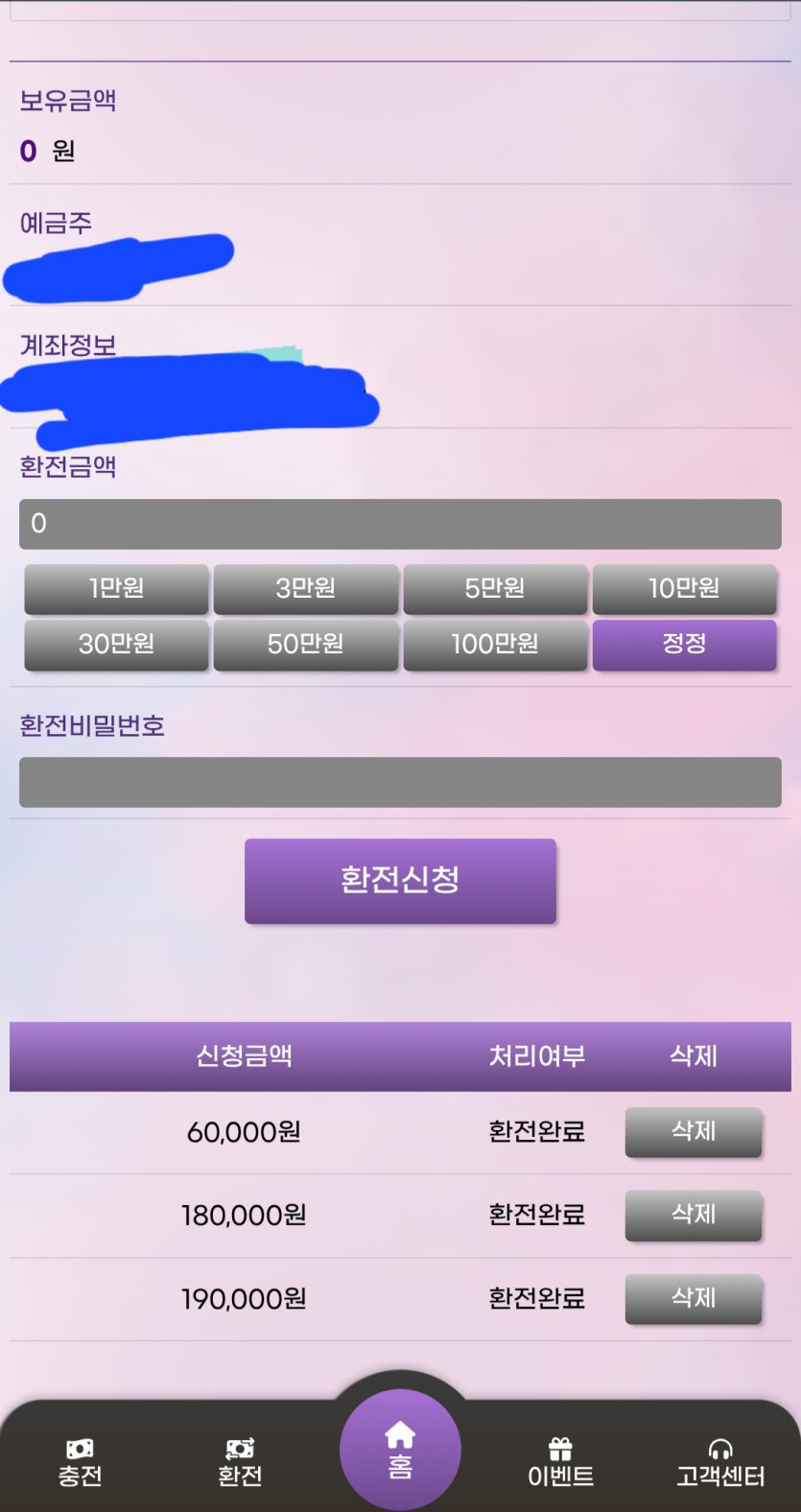The image size is (801, 1512).
Task: Select the 1만원 amount button
Action: click(116, 588)
